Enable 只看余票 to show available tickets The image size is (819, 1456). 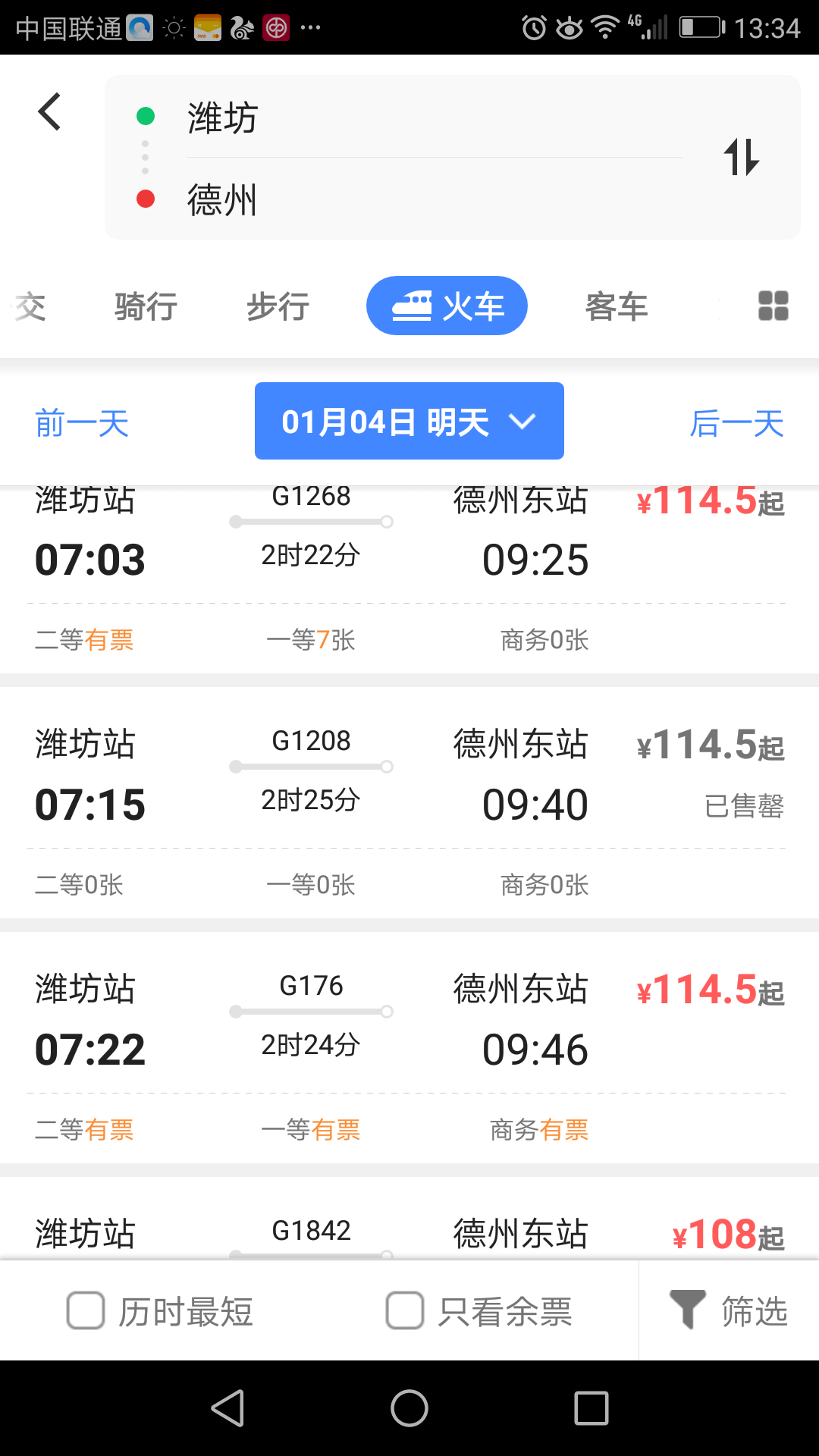[x=405, y=1310]
